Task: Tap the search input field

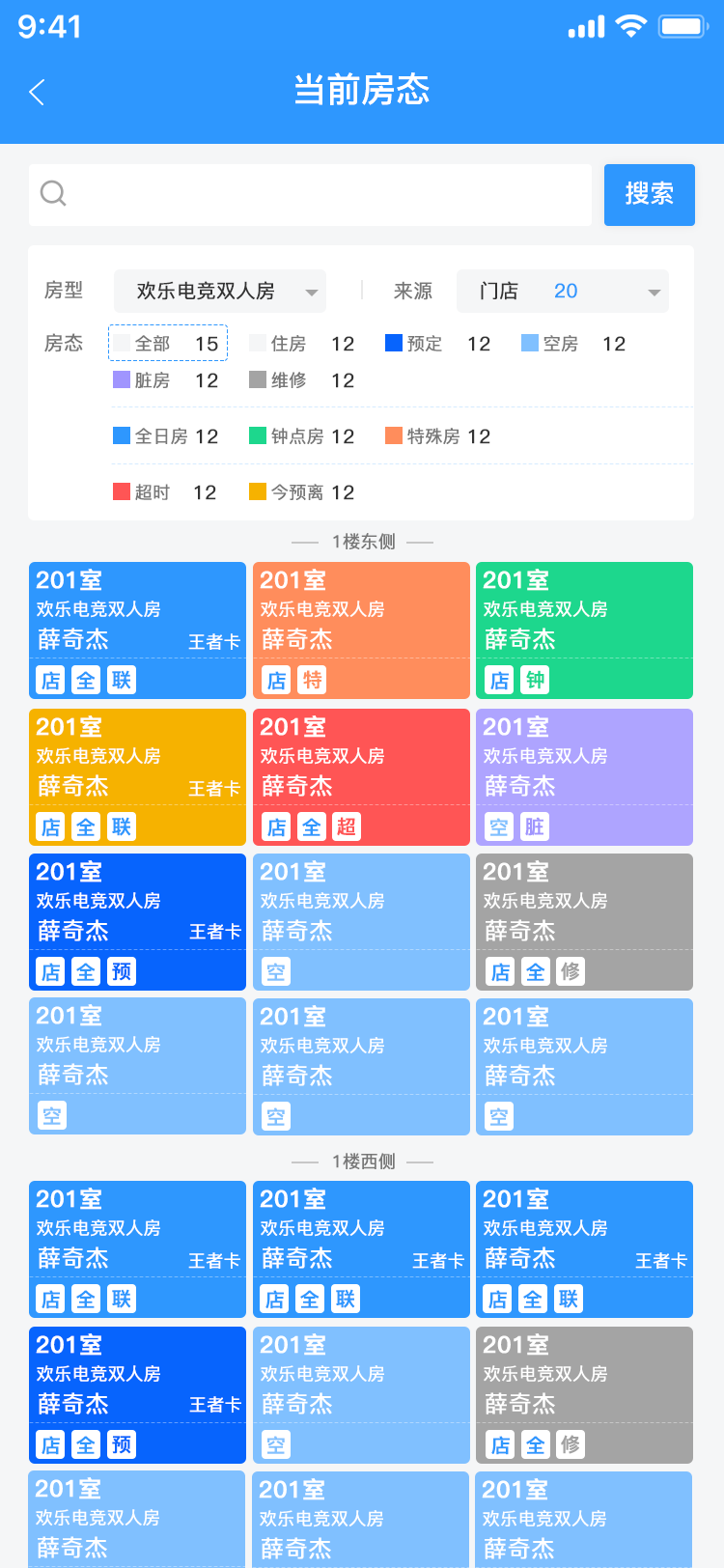Action: tap(310, 194)
